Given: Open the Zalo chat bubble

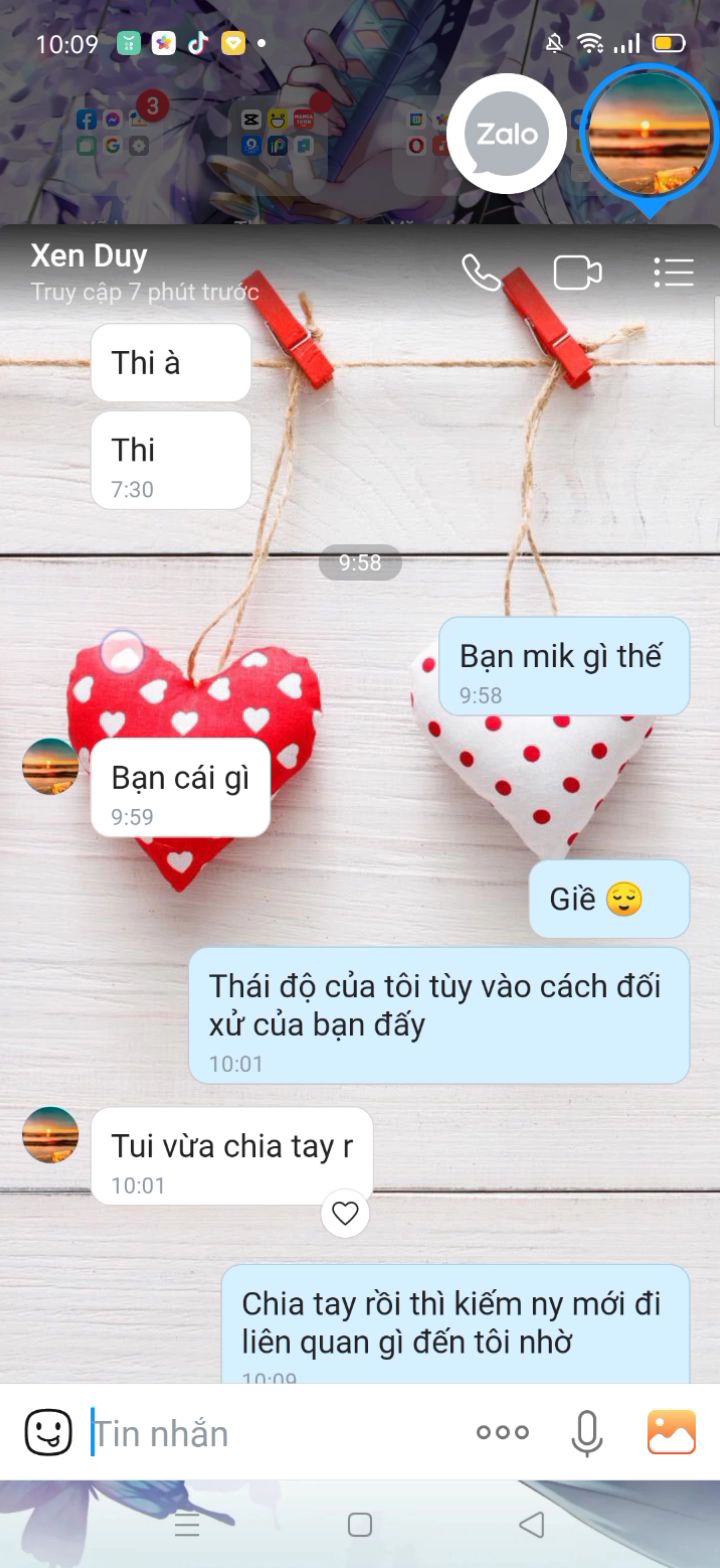Looking at the screenshot, I should [506, 134].
